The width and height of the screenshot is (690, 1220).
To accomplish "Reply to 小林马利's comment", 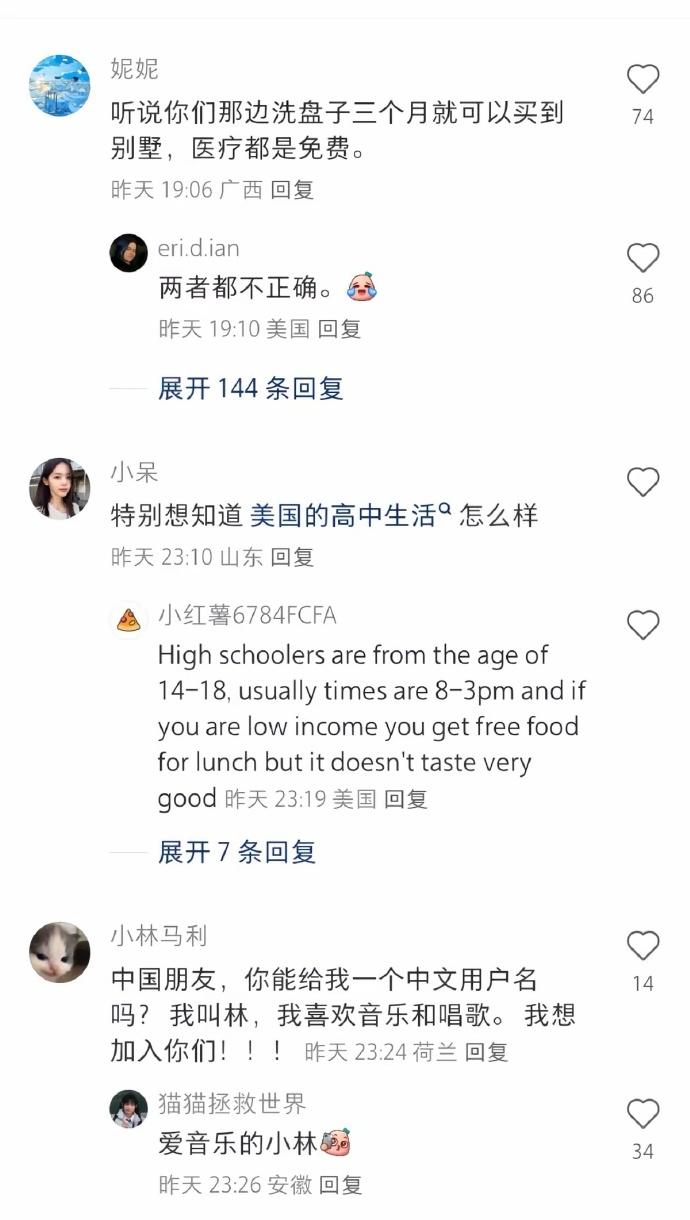I will pyautogui.click(x=487, y=1052).
